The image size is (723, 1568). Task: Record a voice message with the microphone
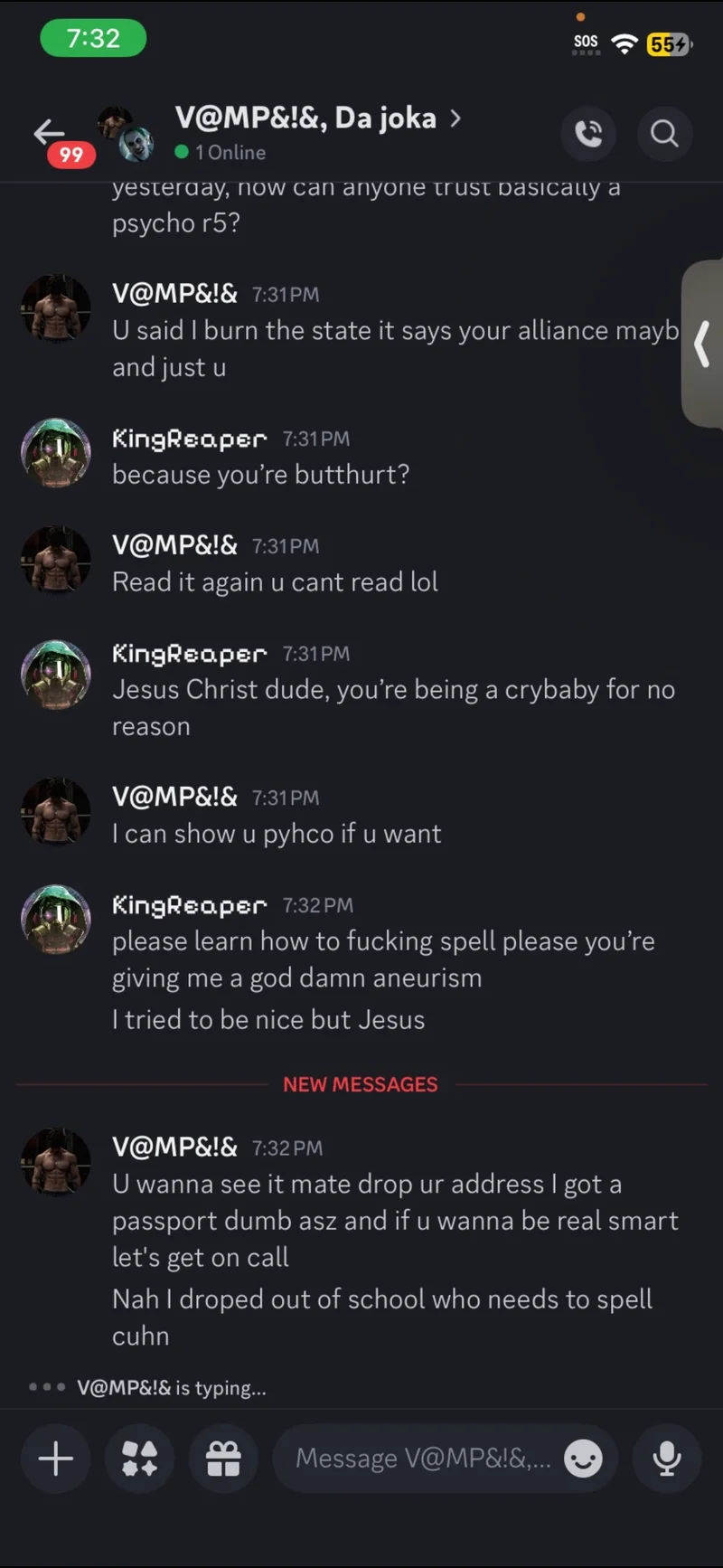667,1459
